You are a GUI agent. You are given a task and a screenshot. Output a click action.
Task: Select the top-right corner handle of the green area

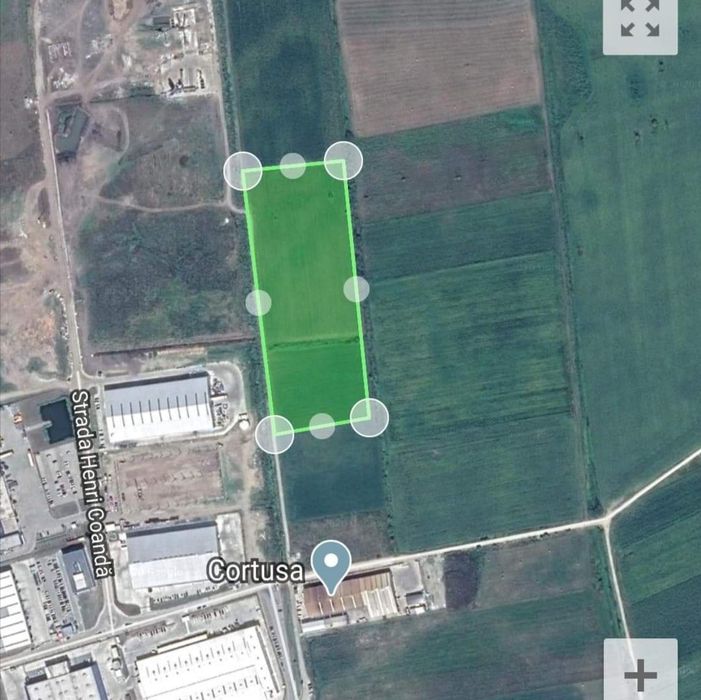(x=343, y=160)
